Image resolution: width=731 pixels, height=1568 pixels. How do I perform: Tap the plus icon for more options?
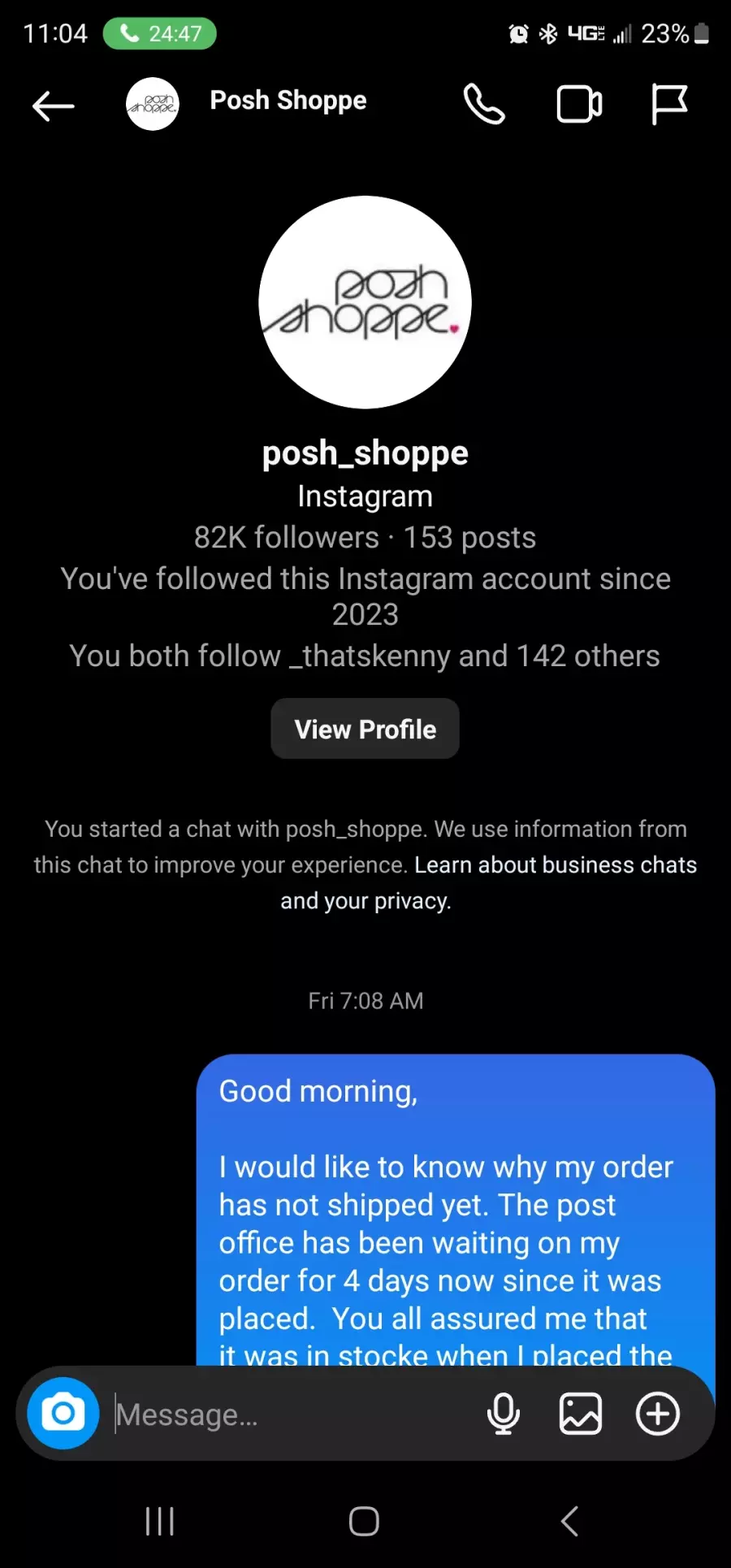pyautogui.click(x=657, y=1414)
